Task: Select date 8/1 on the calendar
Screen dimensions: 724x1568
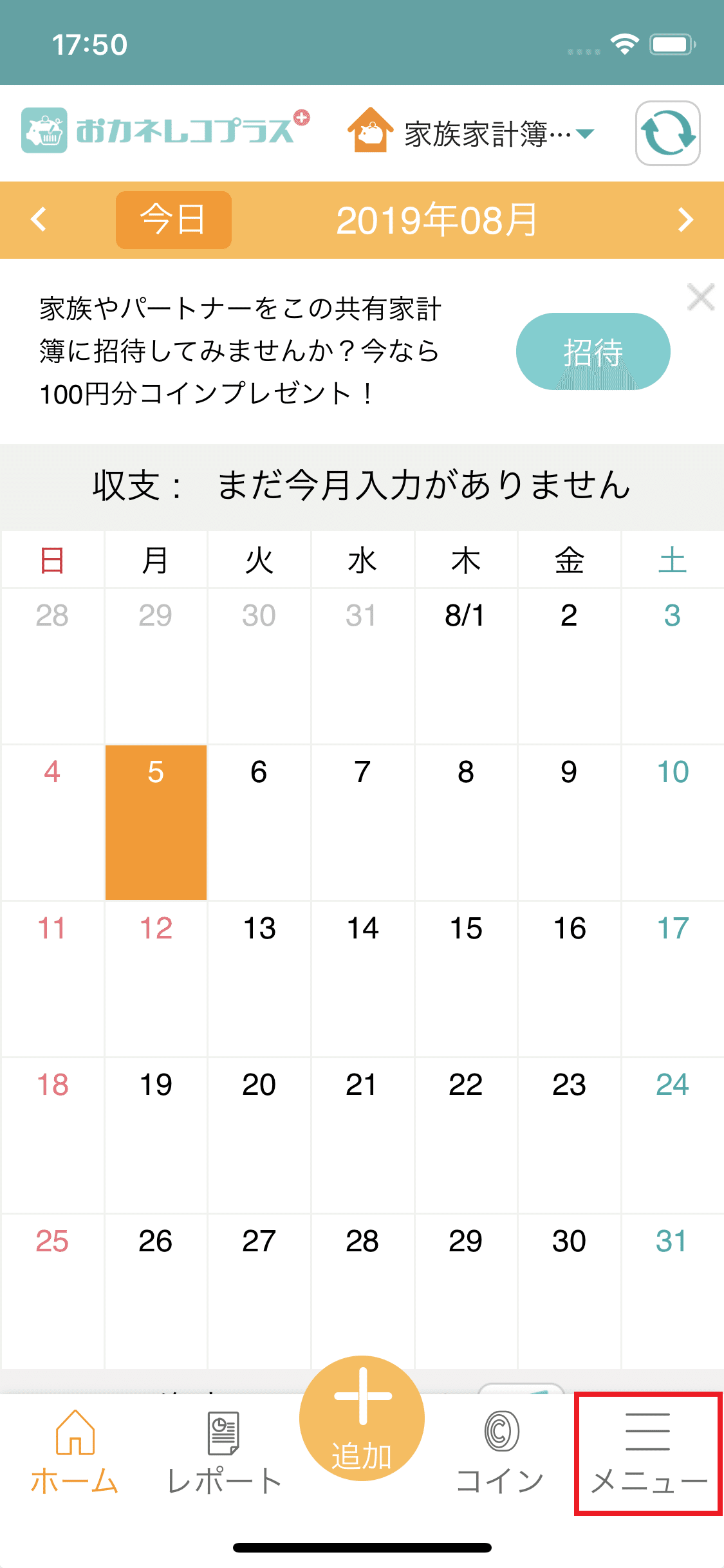Action: pos(466,666)
